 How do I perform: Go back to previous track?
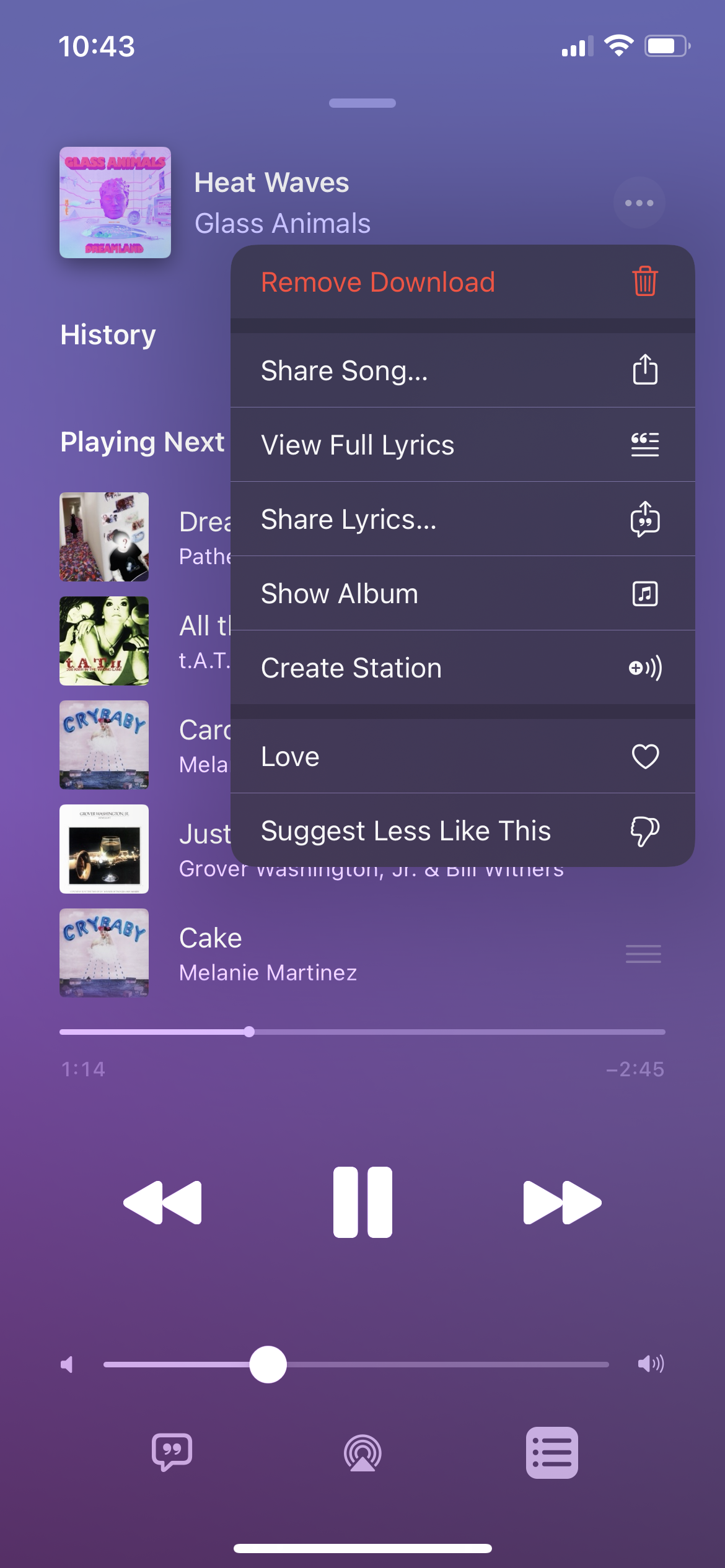point(162,1202)
